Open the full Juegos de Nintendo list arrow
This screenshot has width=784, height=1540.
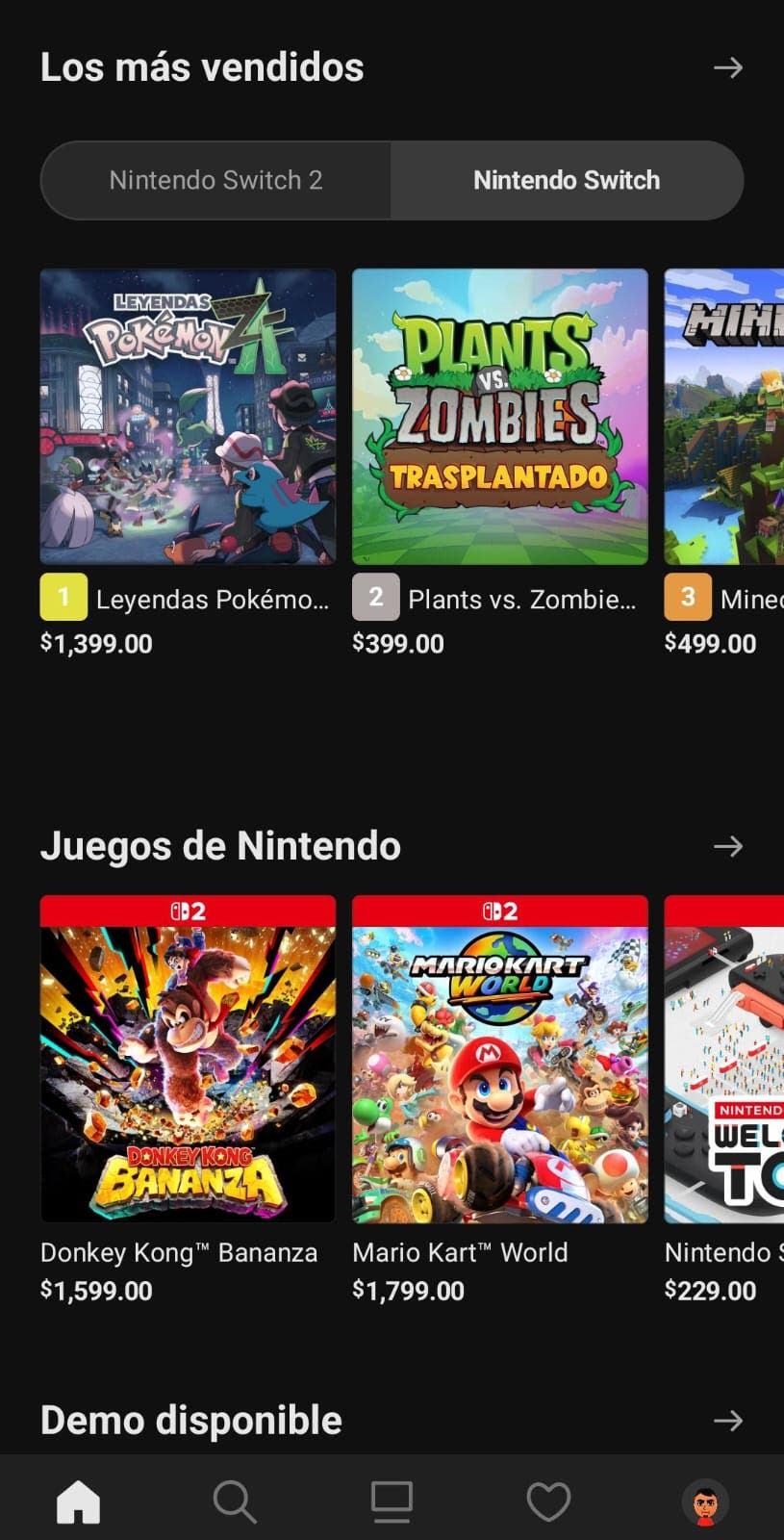tap(728, 846)
